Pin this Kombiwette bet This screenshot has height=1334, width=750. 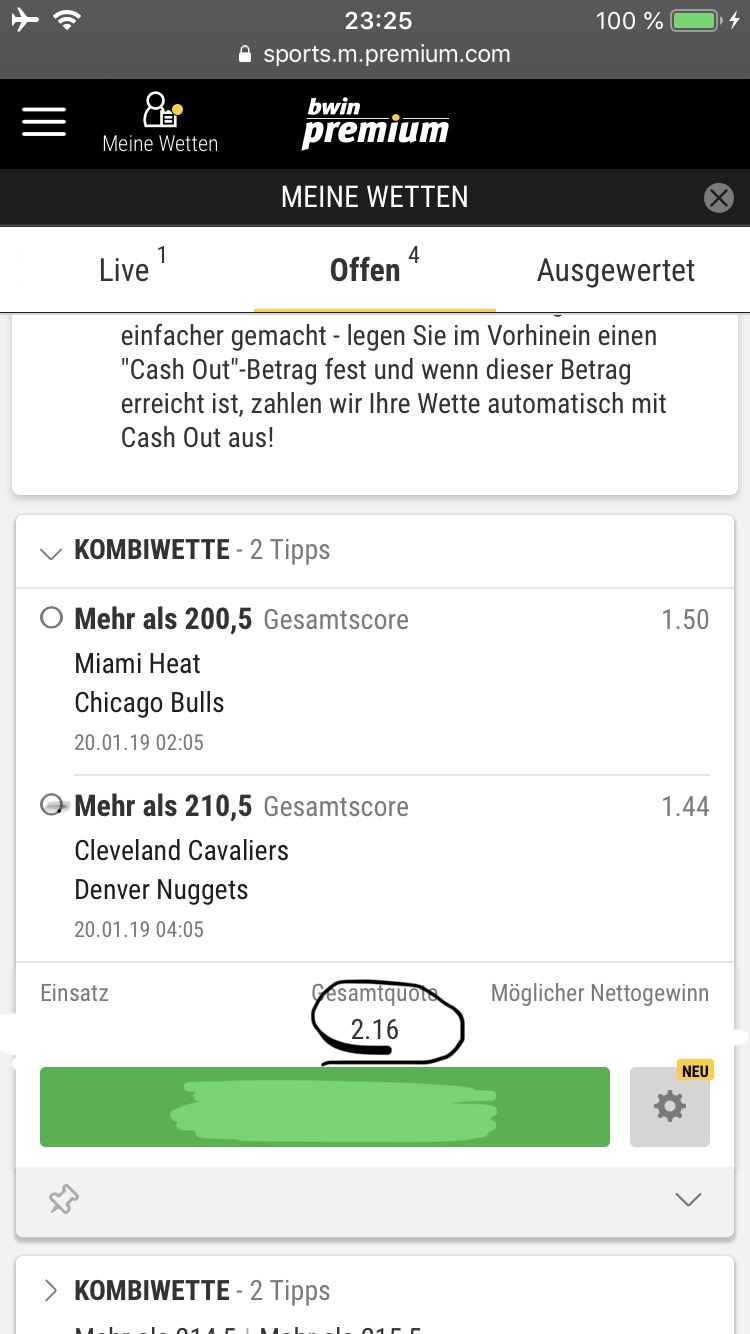click(64, 1199)
